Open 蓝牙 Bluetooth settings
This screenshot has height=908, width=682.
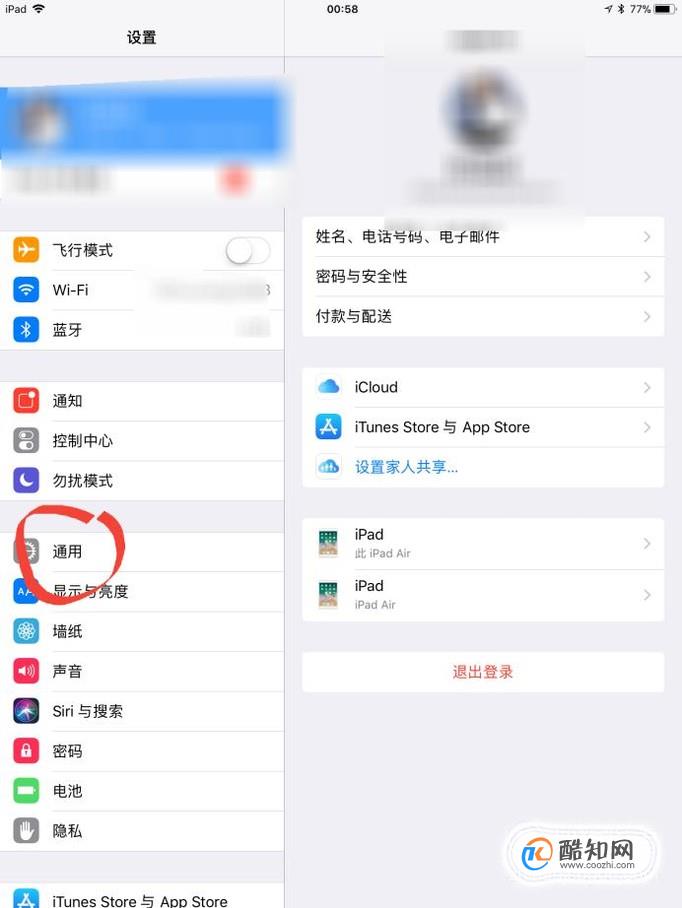pyautogui.click(x=140, y=330)
